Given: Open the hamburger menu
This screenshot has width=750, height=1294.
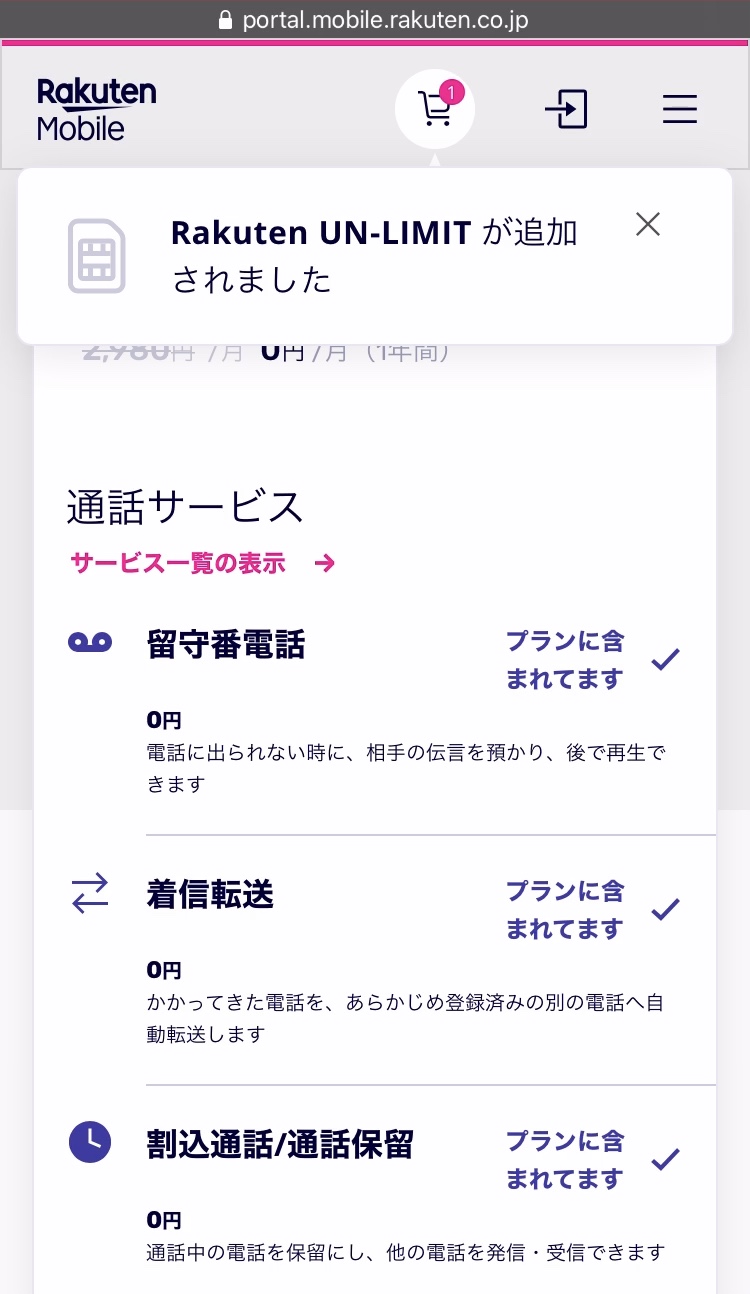Looking at the screenshot, I should [x=680, y=109].
